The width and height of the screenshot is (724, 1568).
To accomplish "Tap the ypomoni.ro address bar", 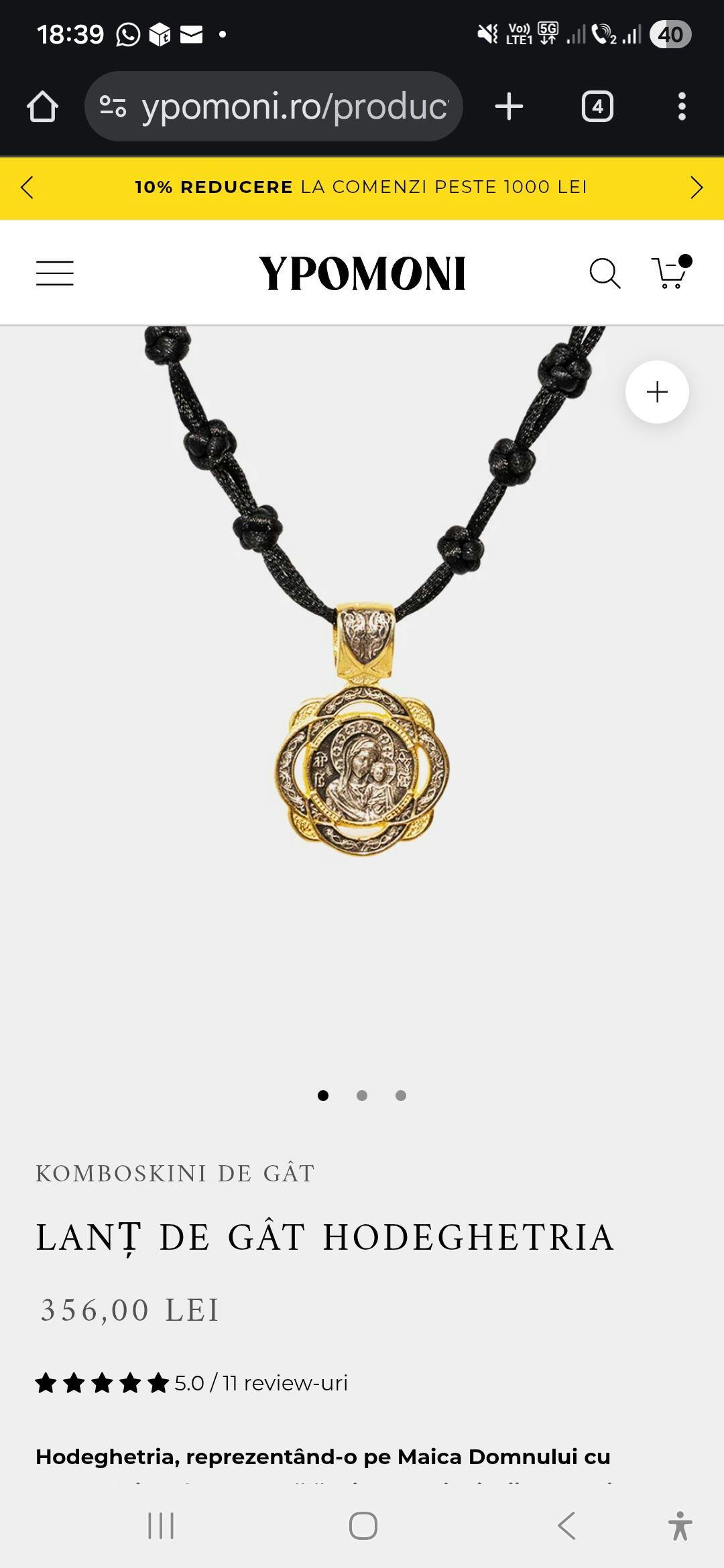I will (x=295, y=107).
